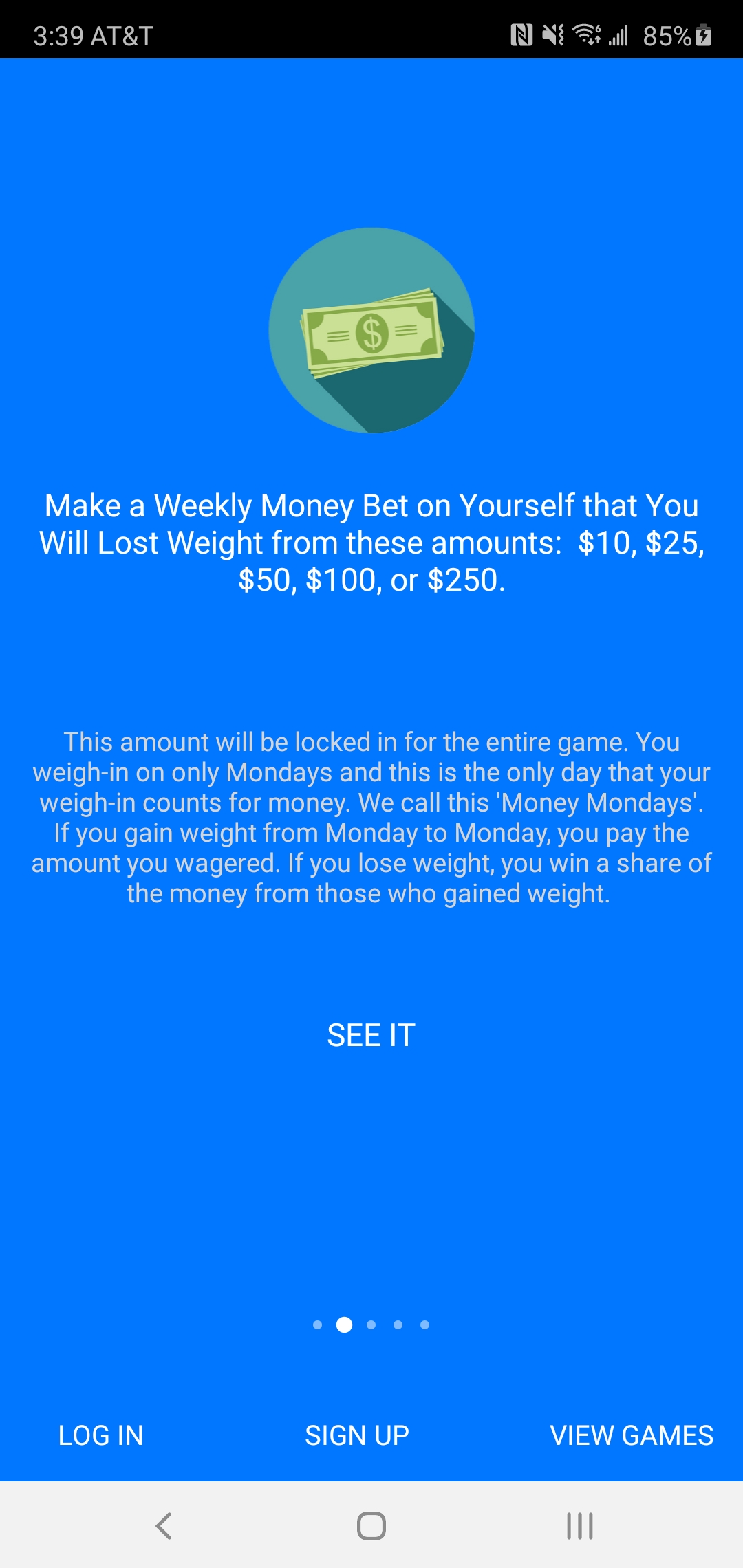Browse available games via VIEW GAMES
Screen dimensions: 743x1568
click(631, 1435)
